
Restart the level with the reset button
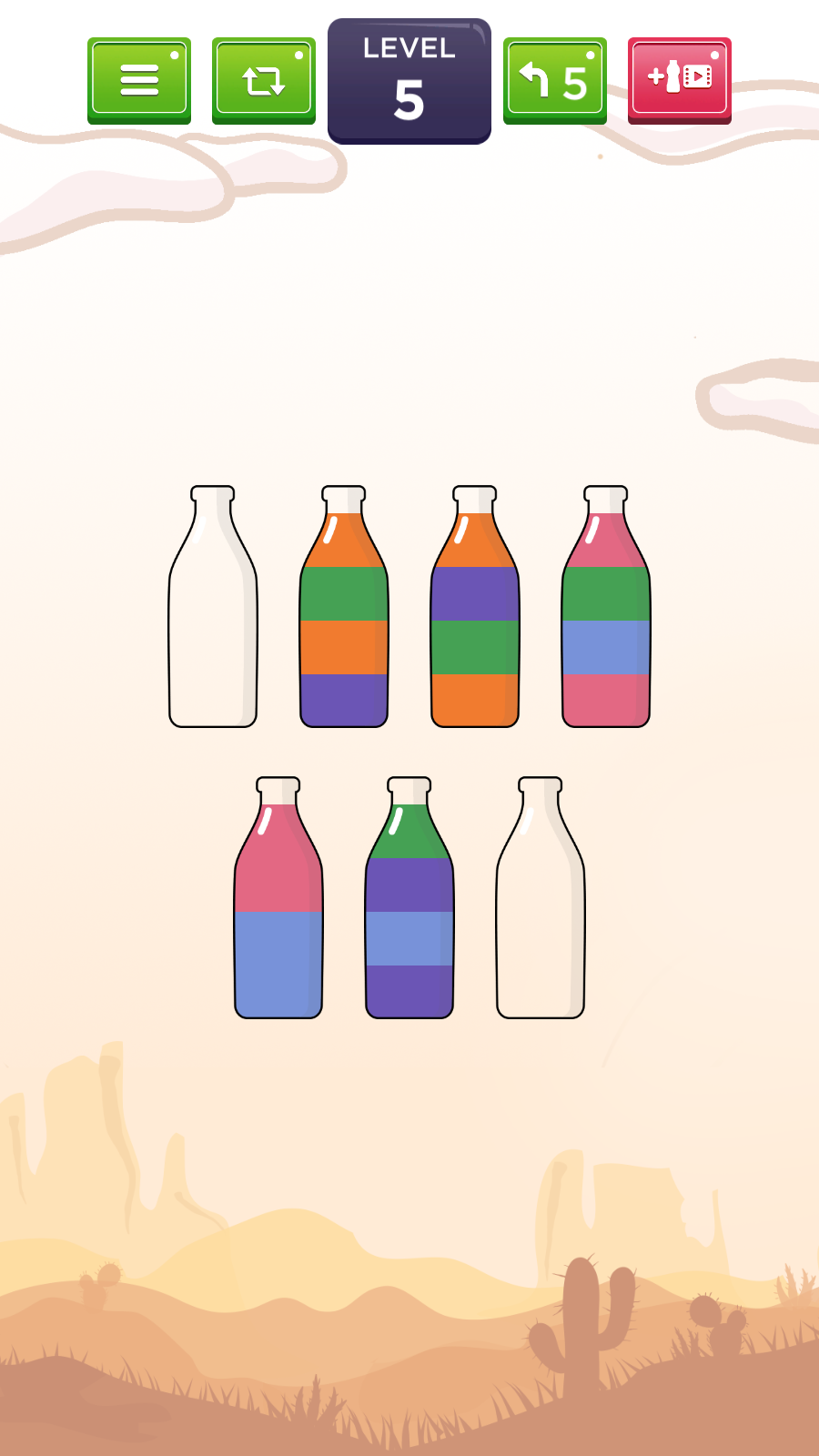click(264, 79)
